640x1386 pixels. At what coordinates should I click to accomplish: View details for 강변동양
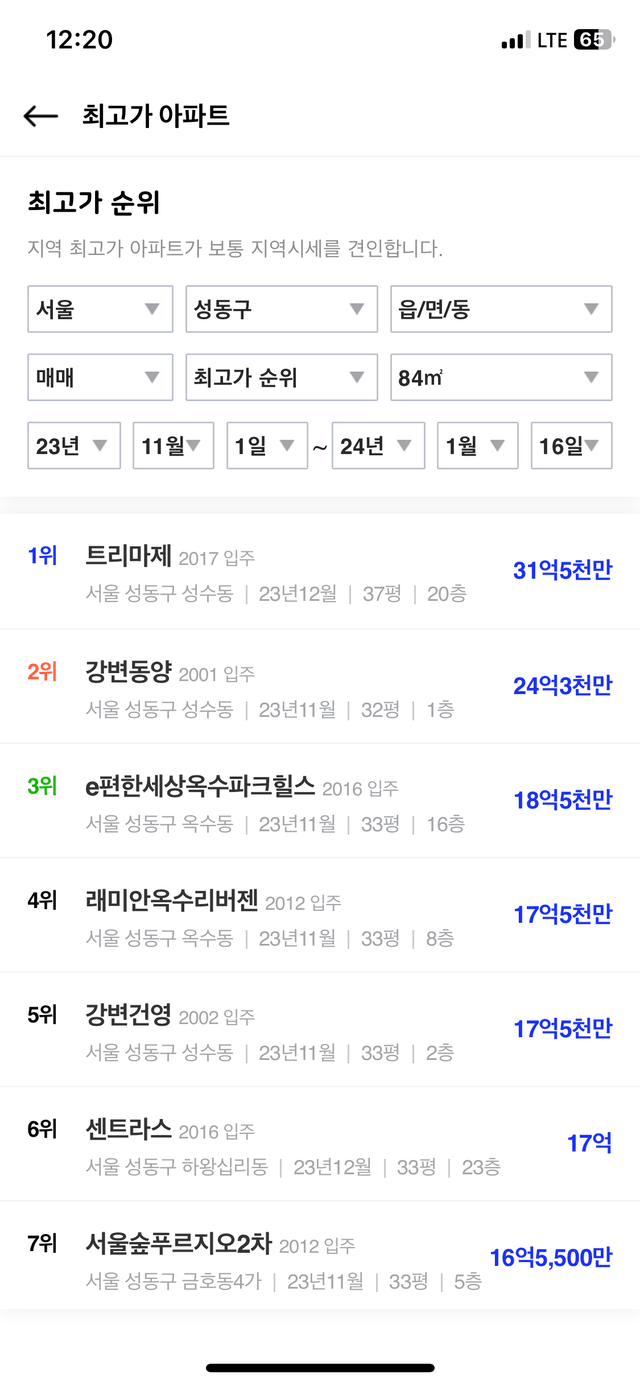click(x=320, y=686)
